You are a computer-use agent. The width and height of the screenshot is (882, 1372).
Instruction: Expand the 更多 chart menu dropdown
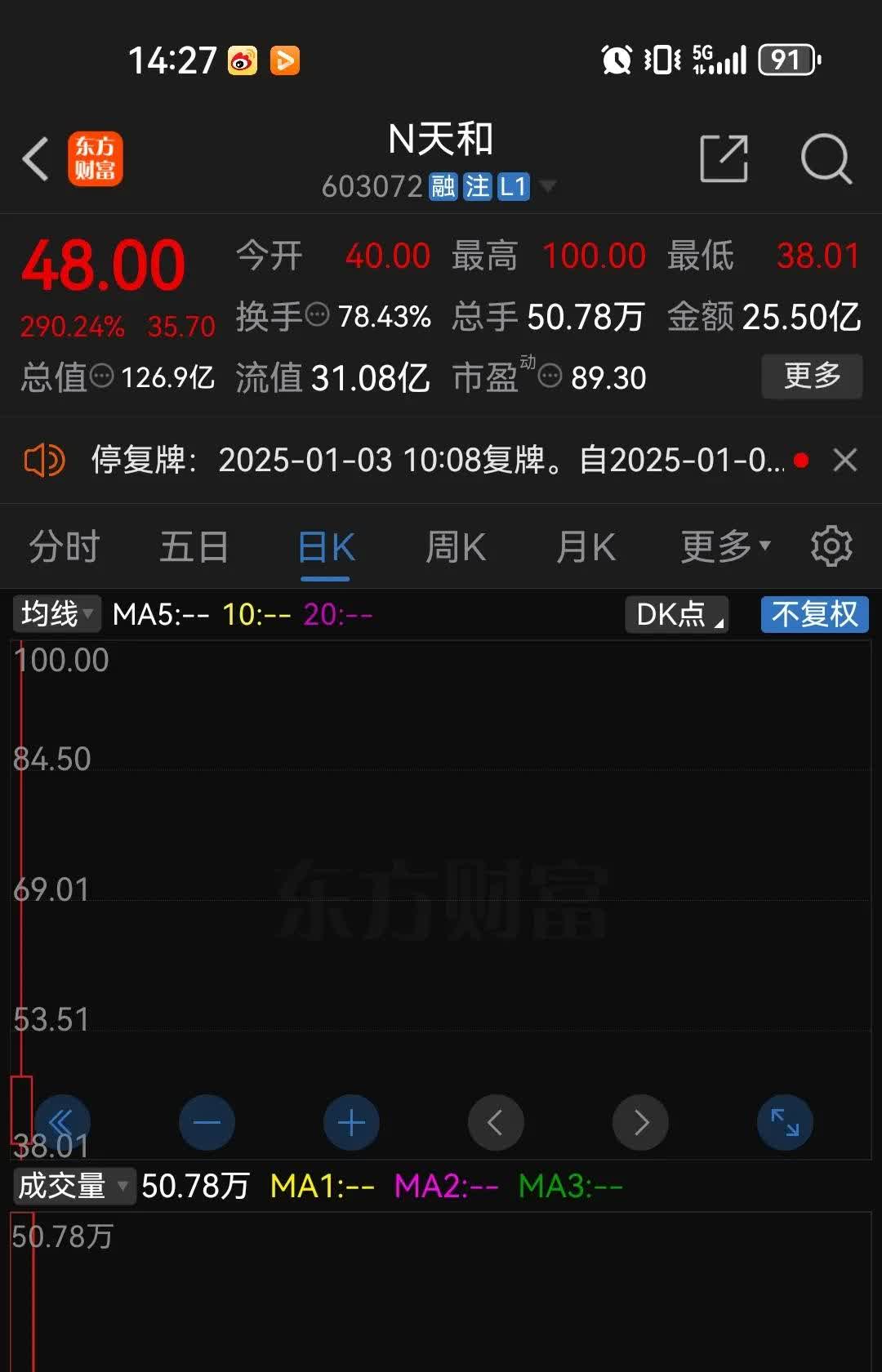(723, 546)
